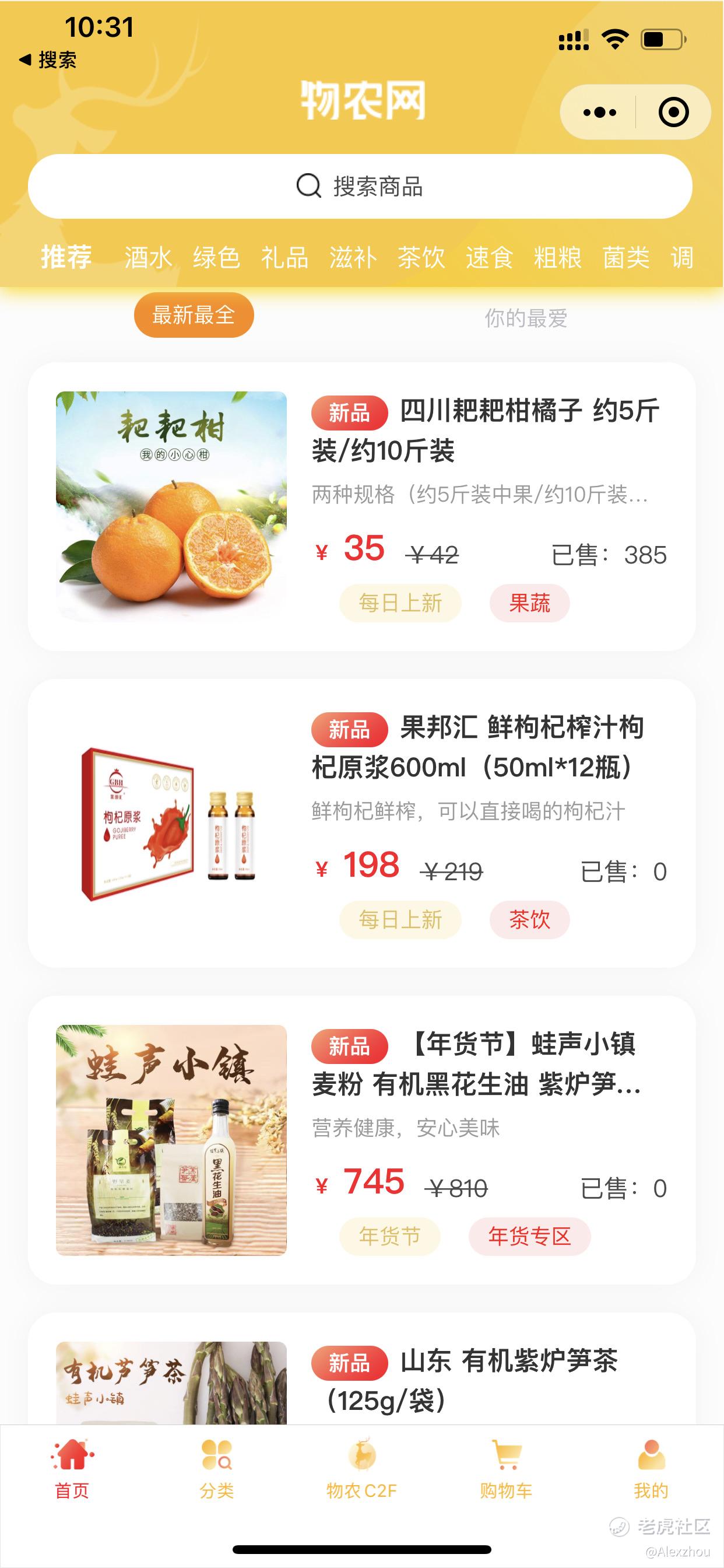Select the 绿色 category tab
The width and height of the screenshot is (724, 1568).
[216, 257]
